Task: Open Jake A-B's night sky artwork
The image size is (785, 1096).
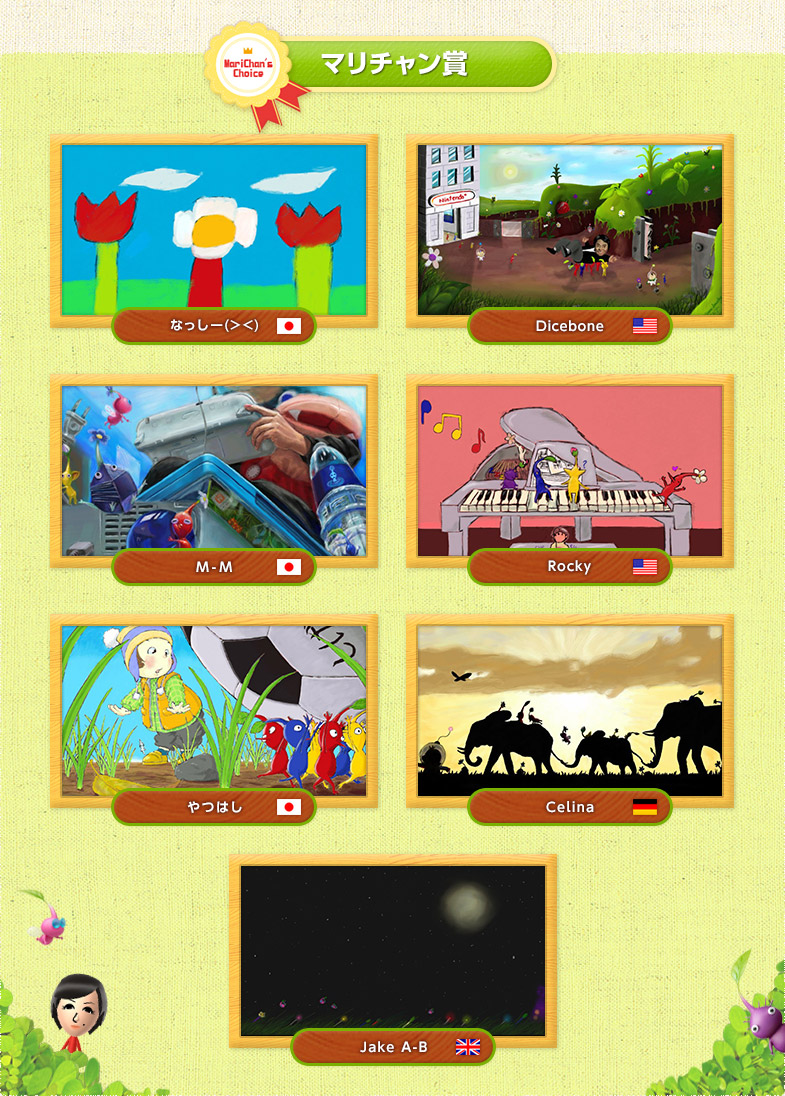Action: (393, 948)
